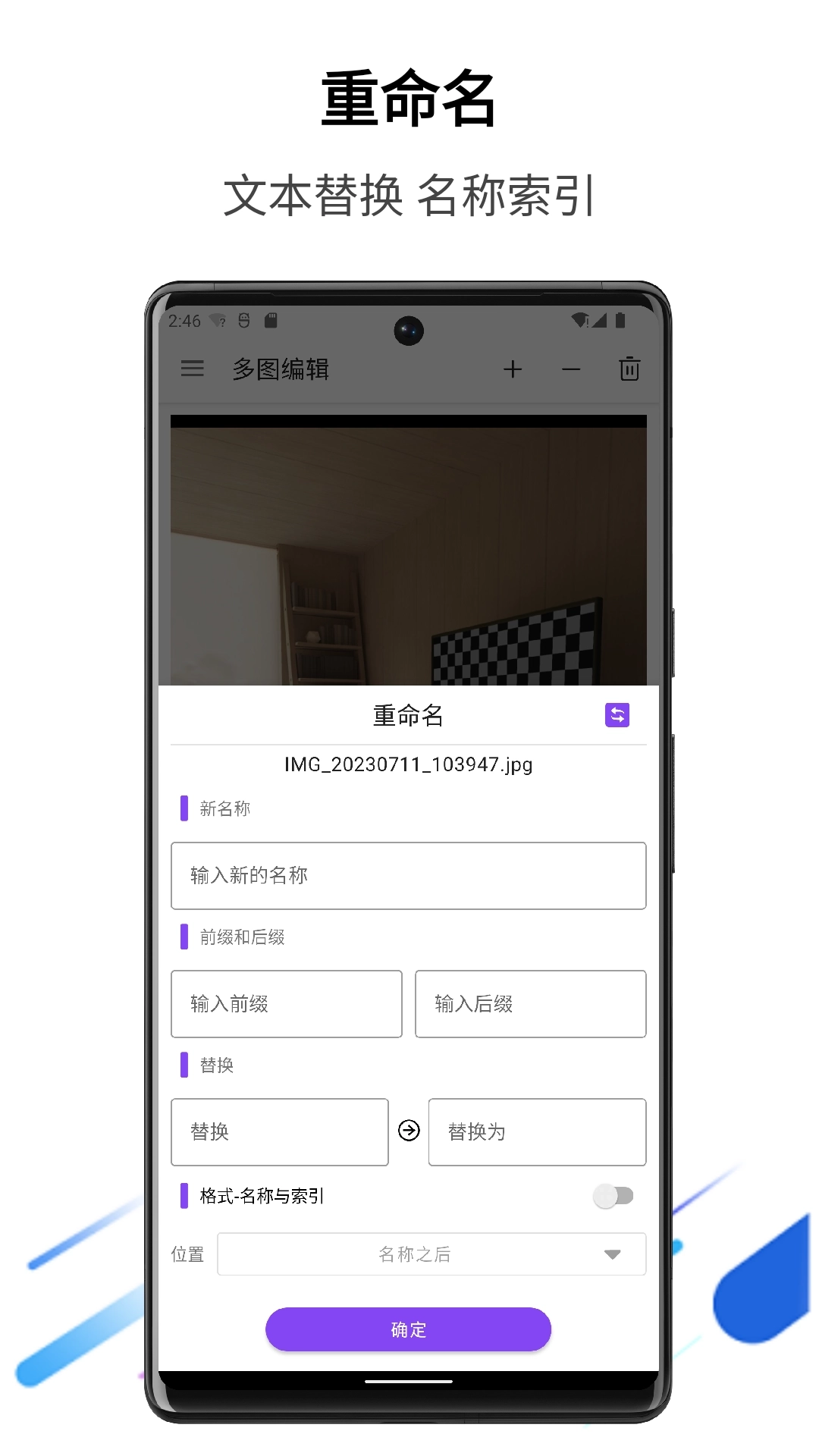The width and height of the screenshot is (819, 1456).
Task: Click the purple bar beside 新名称
Action: click(183, 810)
